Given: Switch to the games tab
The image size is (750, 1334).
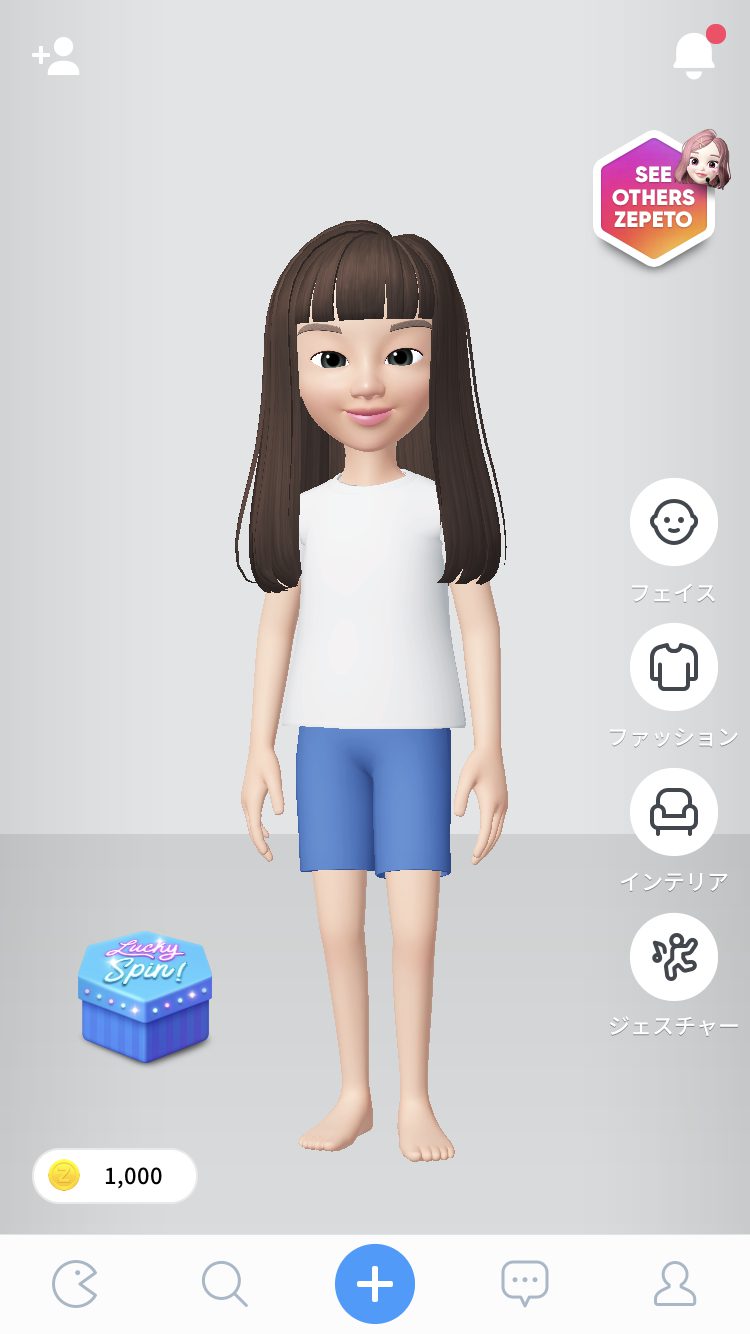Looking at the screenshot, I should [x=75, y=1284].
